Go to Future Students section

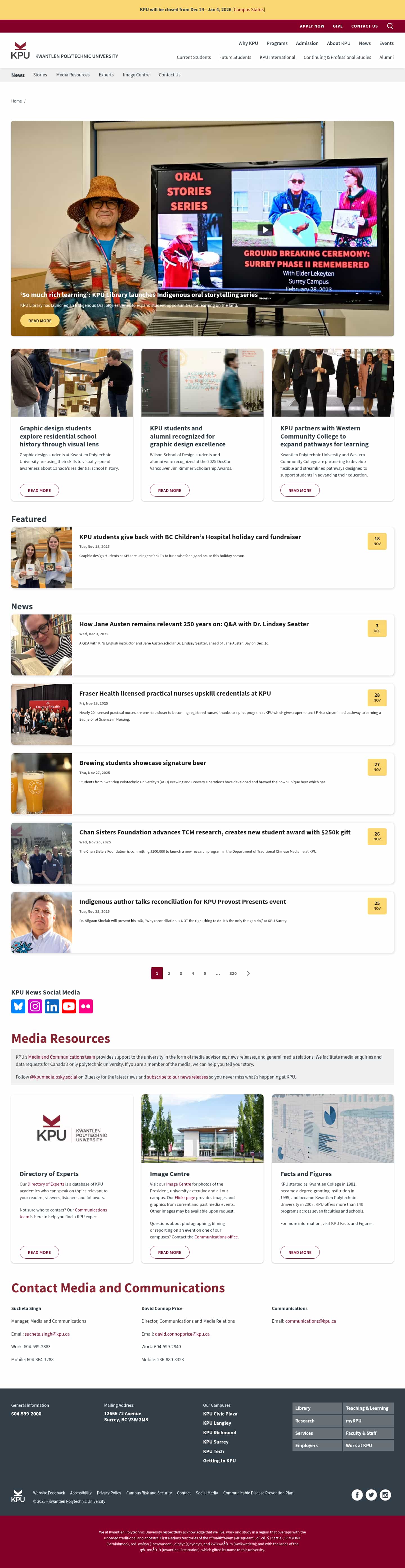tap(235, 57)
